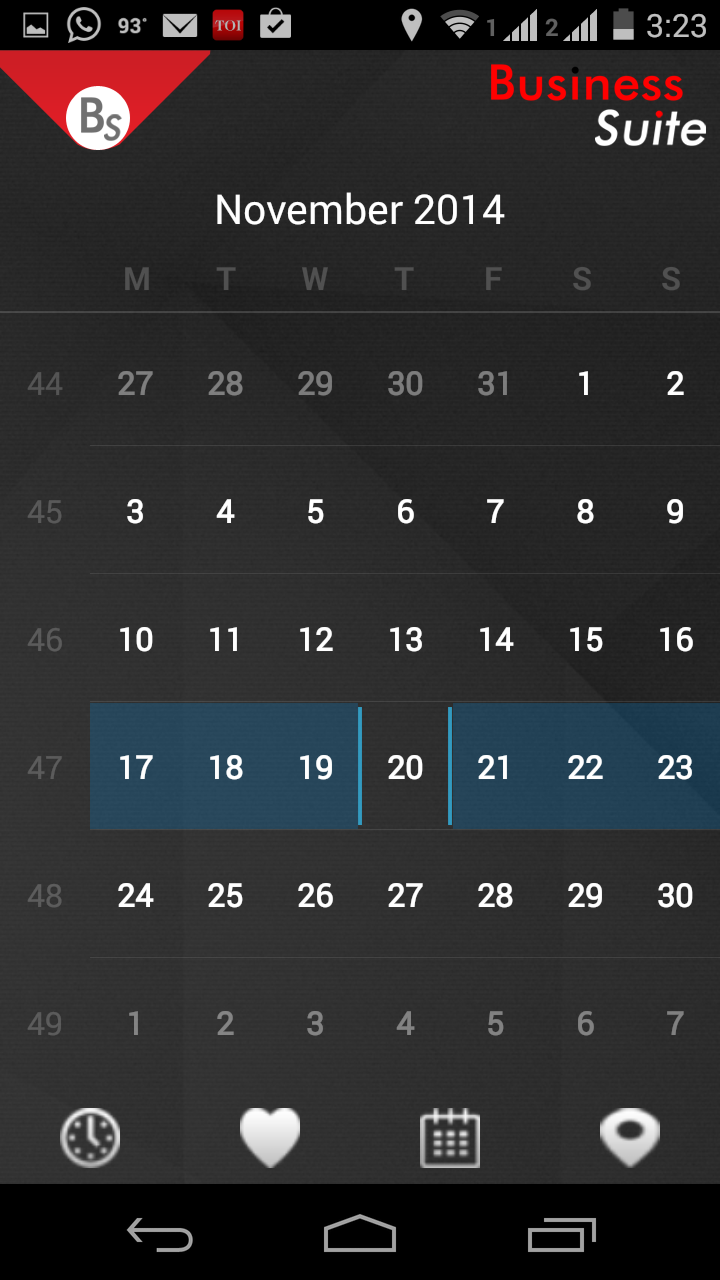Open the heart favorites icon
The width and height of the screenshot is (720, 1280).
[x=270, y=1138]
